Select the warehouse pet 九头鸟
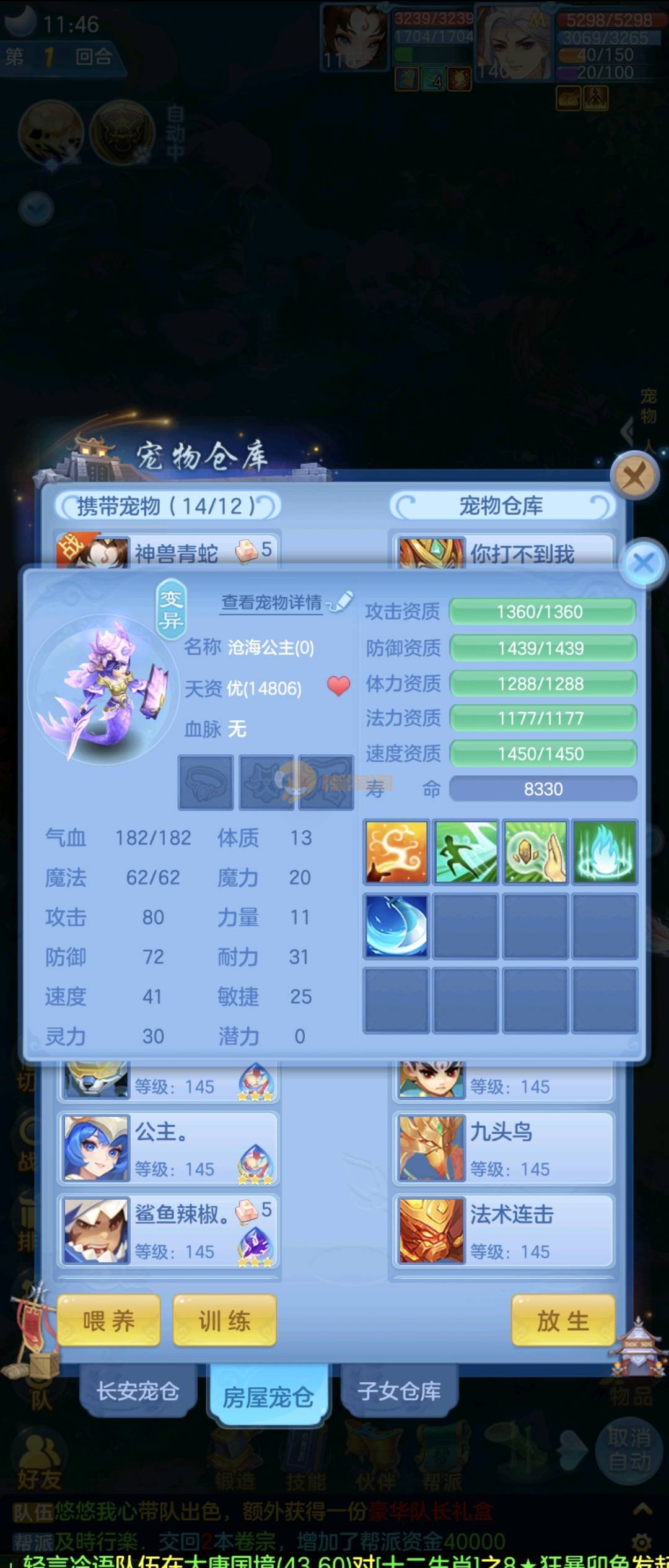Viewport: 669px width, 1568px height. [x=503, y=1149]
